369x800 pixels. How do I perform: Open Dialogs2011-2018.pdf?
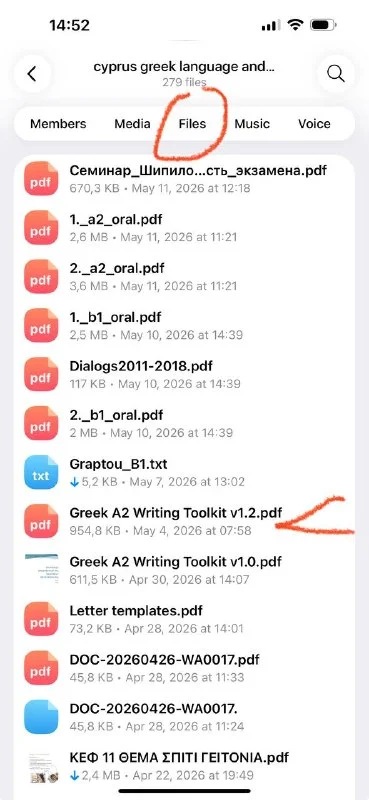click(184, 374)
